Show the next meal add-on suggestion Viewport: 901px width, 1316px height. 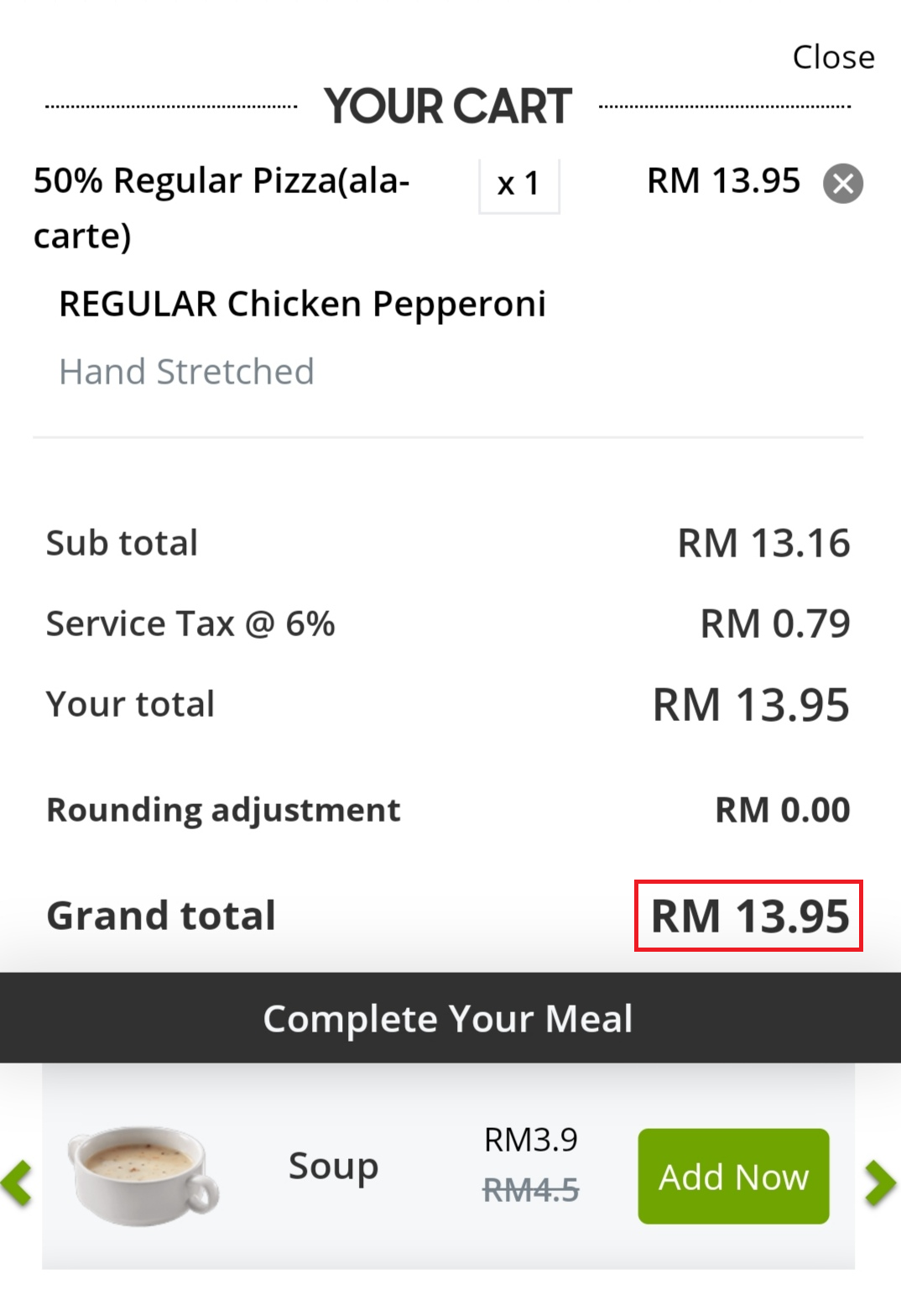tap(881, 1182)
